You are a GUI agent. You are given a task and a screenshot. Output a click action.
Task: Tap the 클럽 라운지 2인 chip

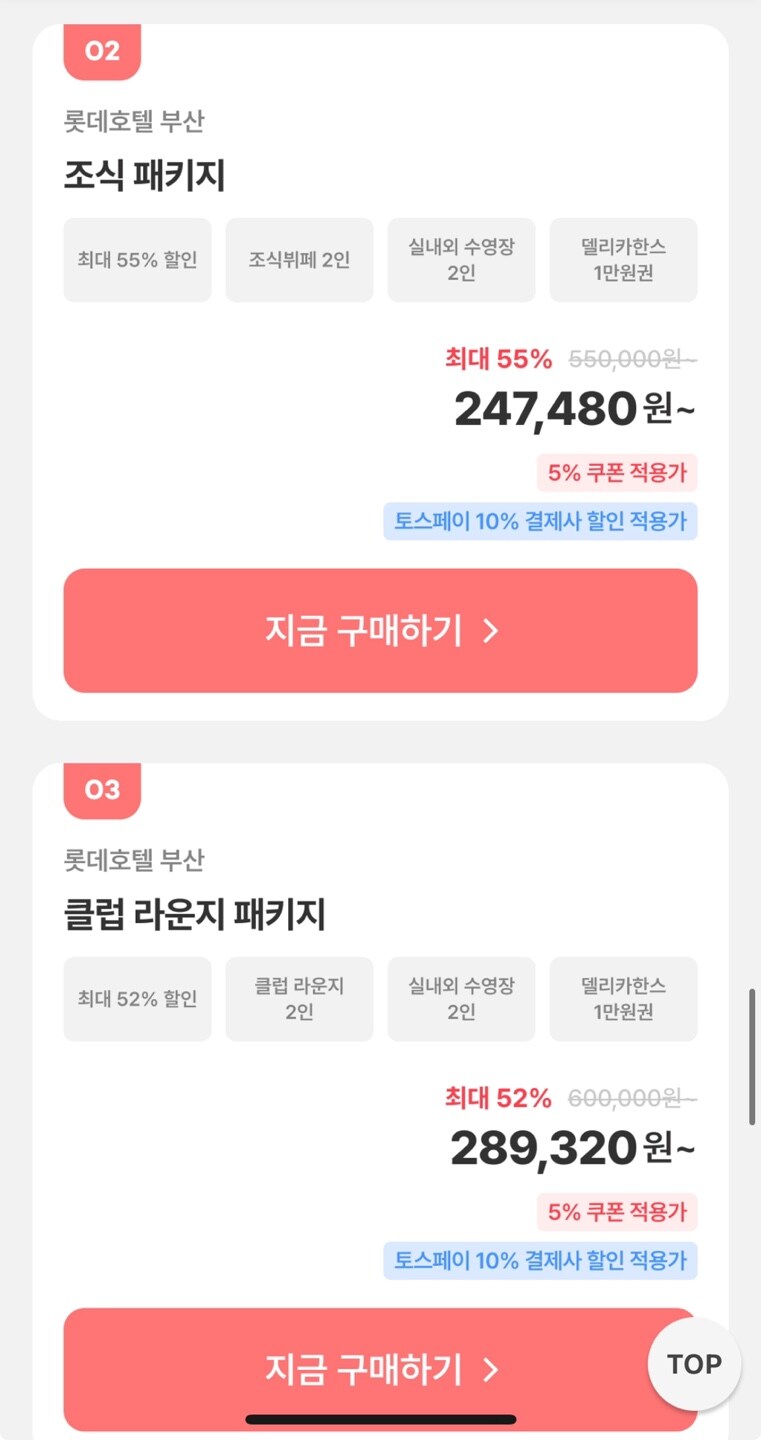pyautogui.click(x=299, y=999)
